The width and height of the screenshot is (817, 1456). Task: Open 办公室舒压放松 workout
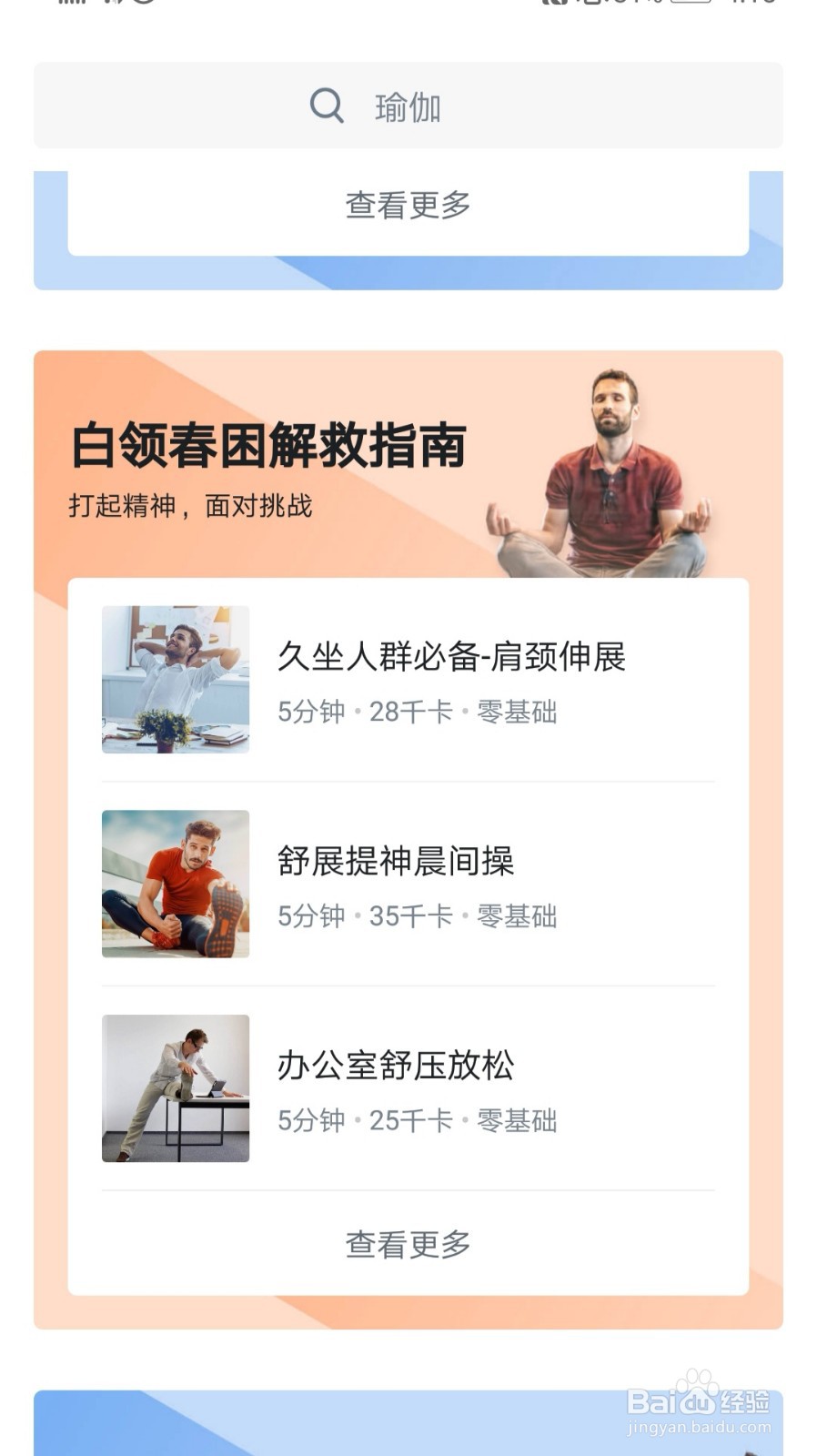tap(408, 1088)
